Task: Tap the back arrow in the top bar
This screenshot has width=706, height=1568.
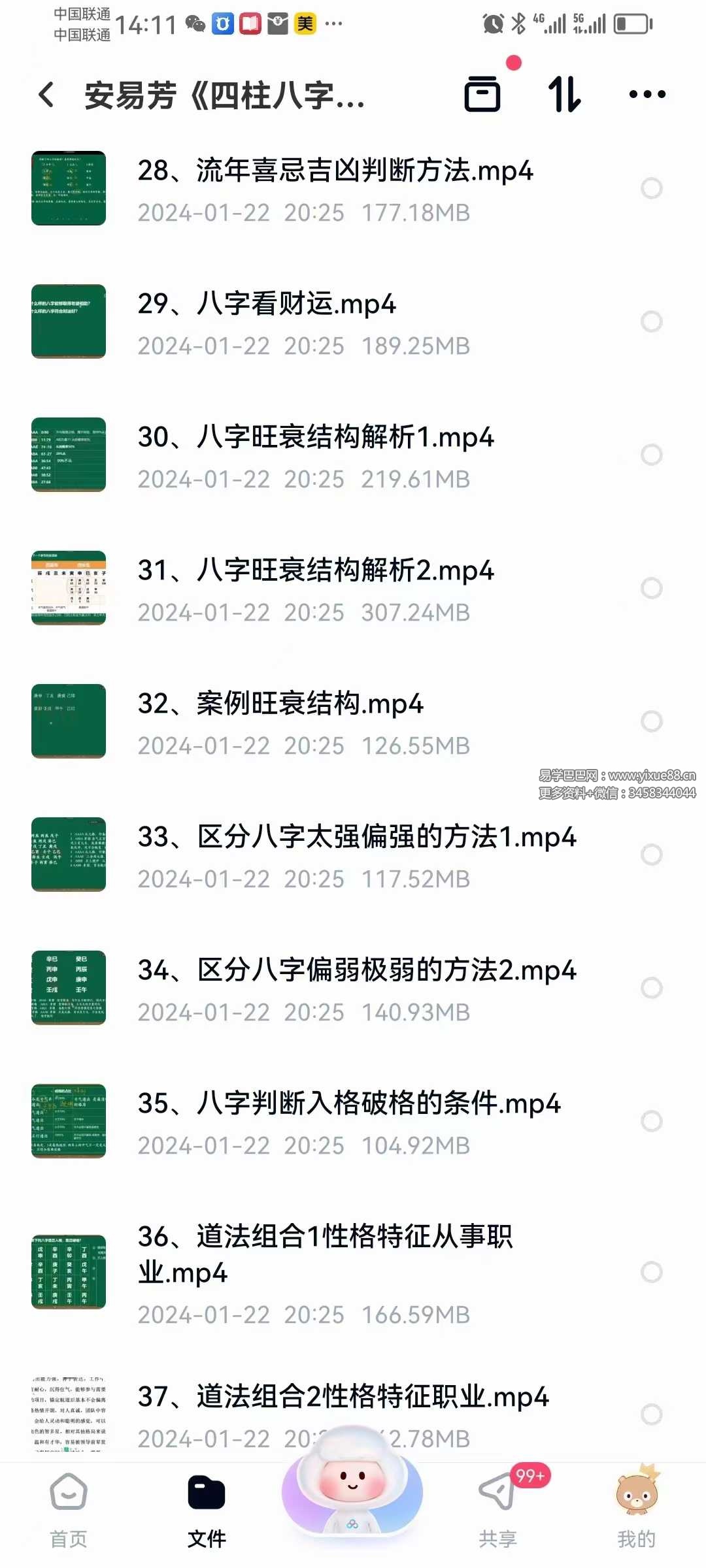Action: 44,95
